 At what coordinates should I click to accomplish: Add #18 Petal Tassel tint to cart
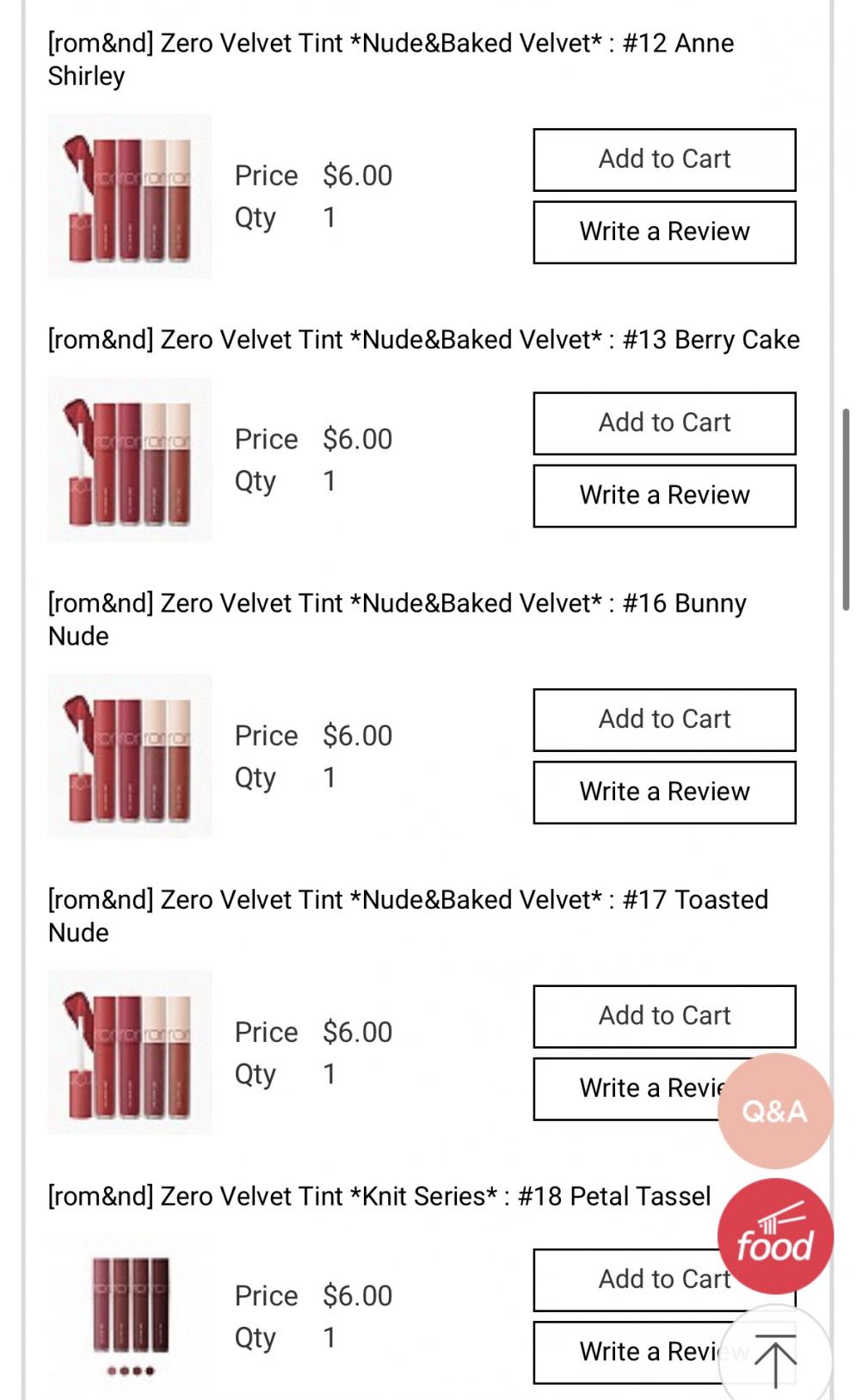[628, 1280]
